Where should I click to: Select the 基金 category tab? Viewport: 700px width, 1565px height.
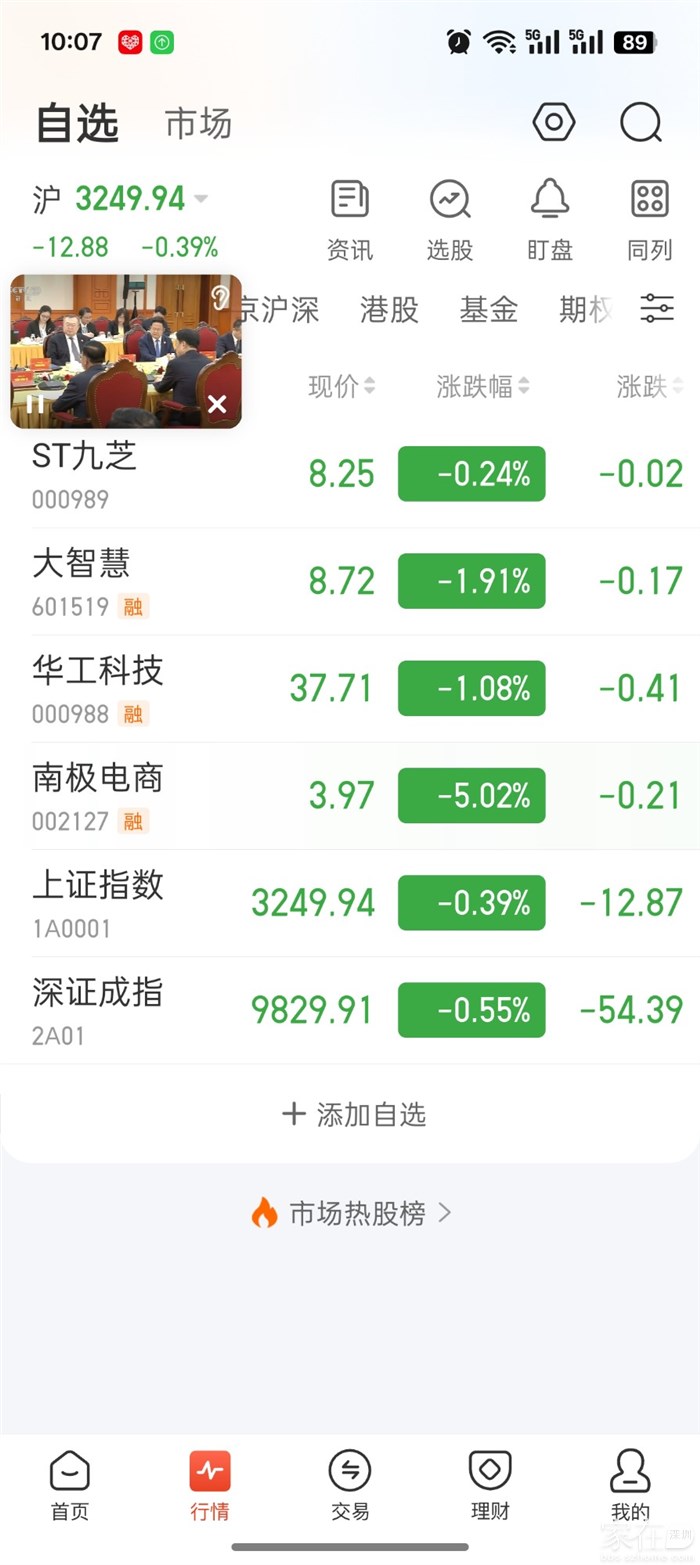(x=489, y=310)
